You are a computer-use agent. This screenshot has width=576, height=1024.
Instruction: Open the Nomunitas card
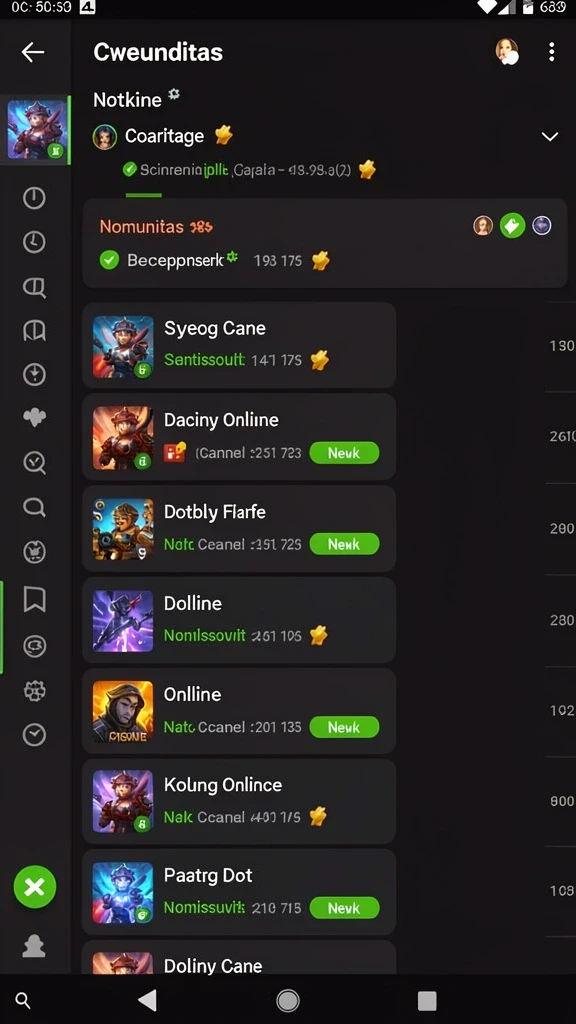tap(325, 243)
